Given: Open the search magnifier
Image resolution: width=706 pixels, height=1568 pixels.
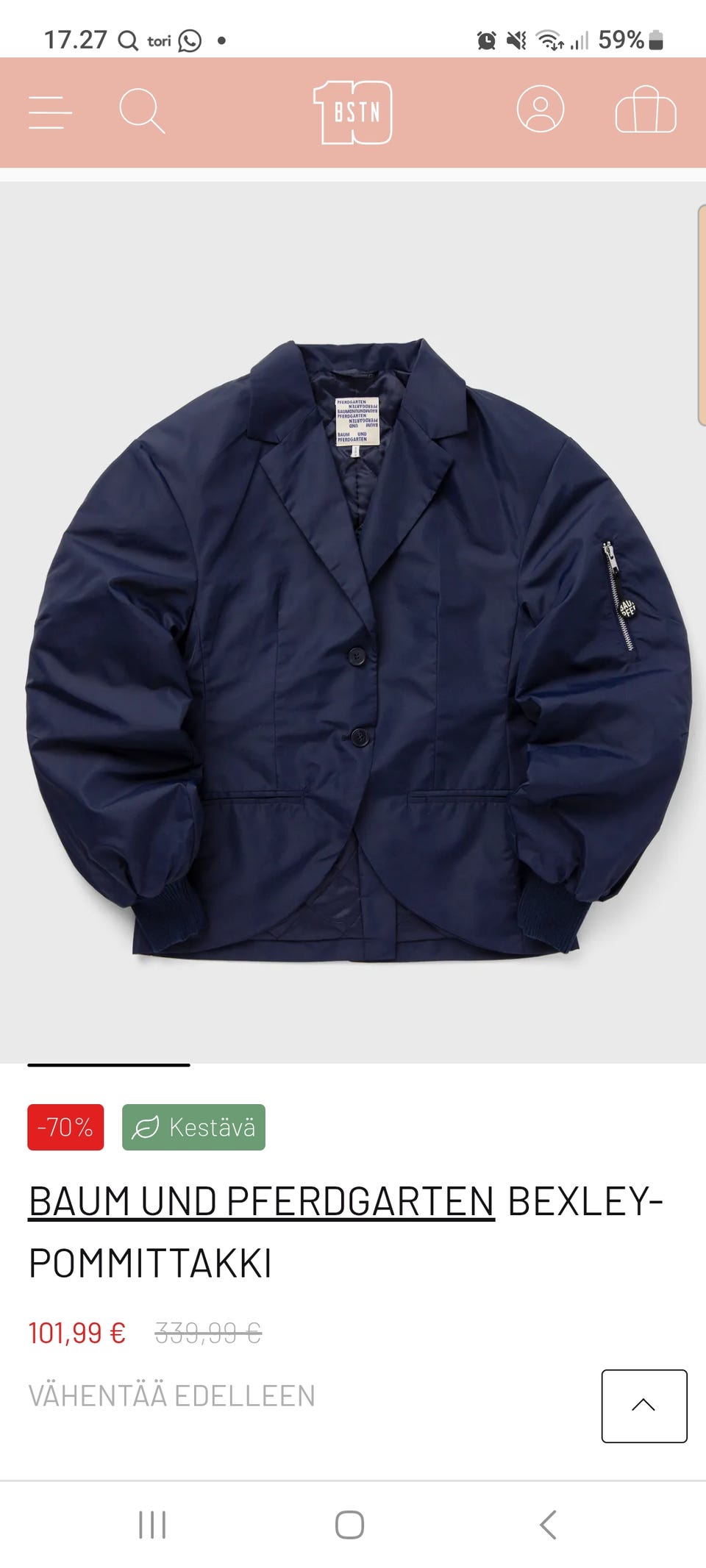Looking at the screenshot, I should coord(141,111).
